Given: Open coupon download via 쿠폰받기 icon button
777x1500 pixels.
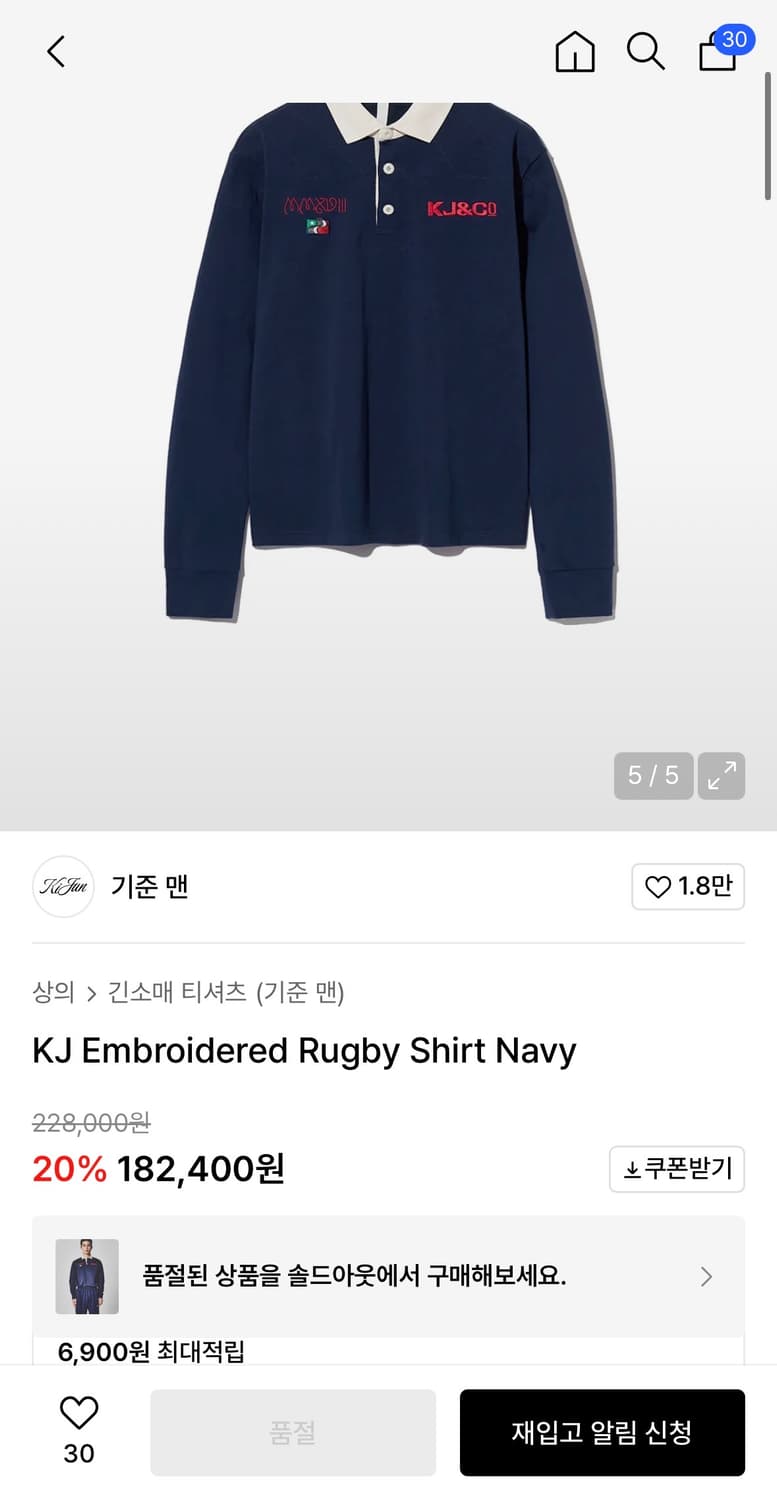Looking at the screenshot, I should pyautogui.click(x=677, y=1169).
